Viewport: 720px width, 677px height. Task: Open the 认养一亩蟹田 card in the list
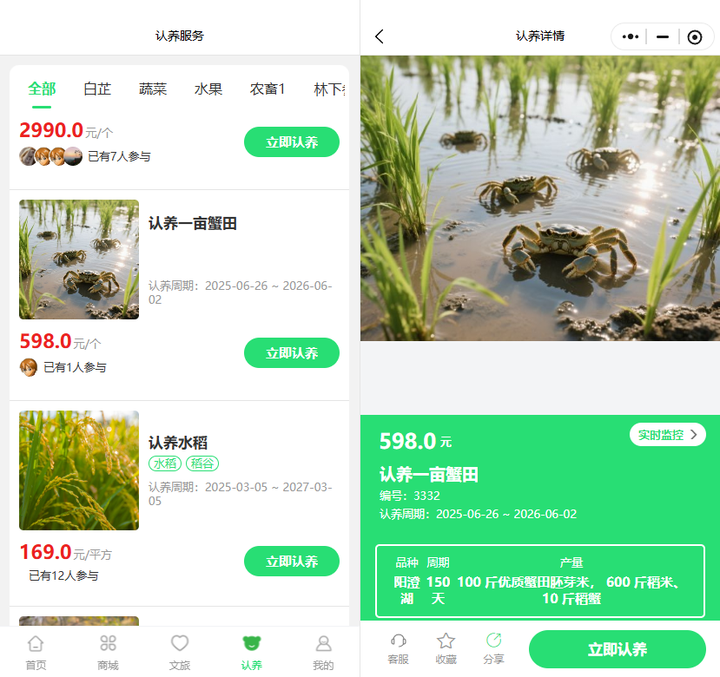(192, 224)
